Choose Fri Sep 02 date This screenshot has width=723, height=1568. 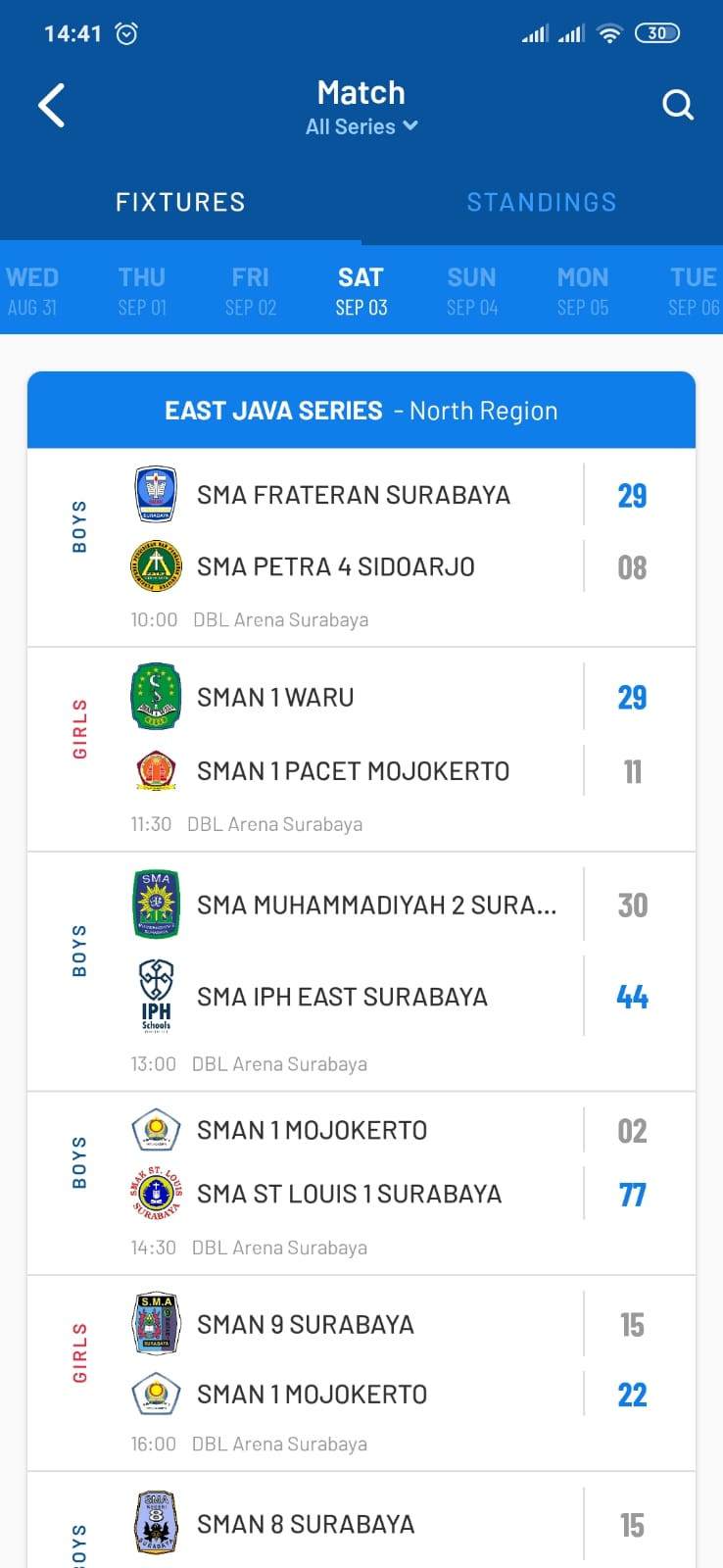click(251, 291)
